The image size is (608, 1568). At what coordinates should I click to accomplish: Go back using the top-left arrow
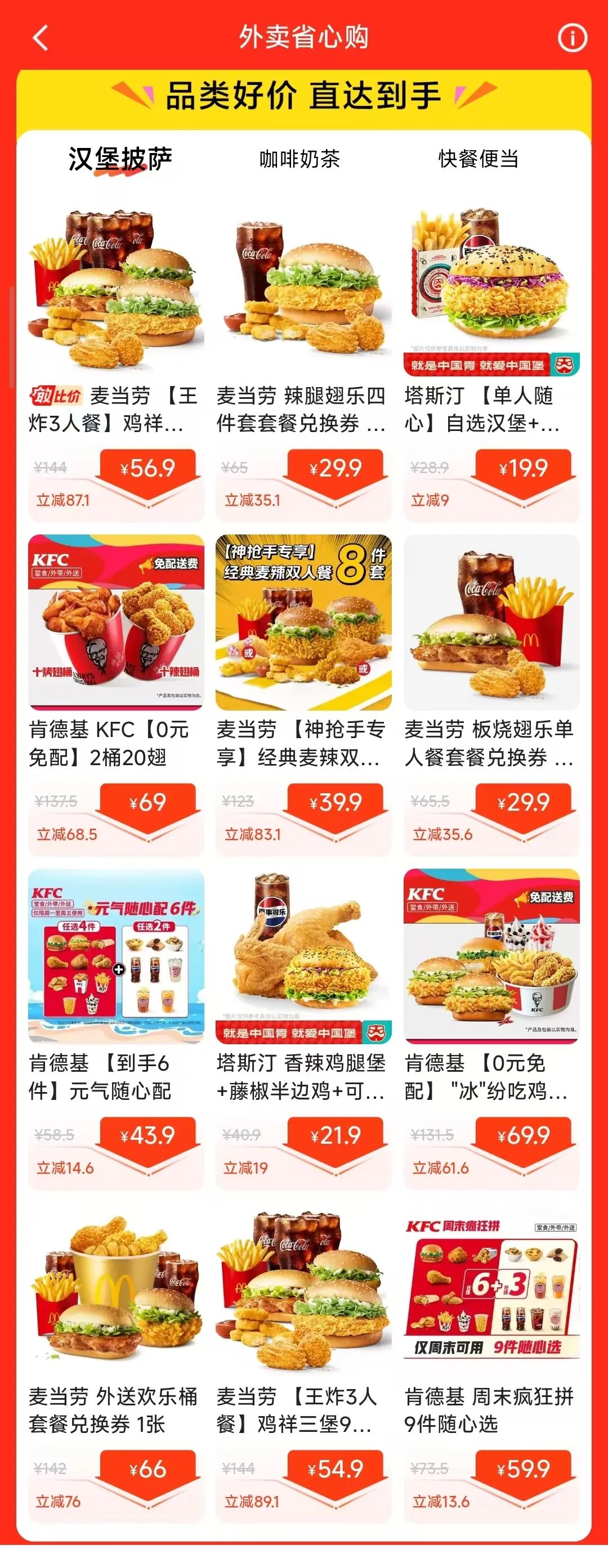(x=40, y=38)
